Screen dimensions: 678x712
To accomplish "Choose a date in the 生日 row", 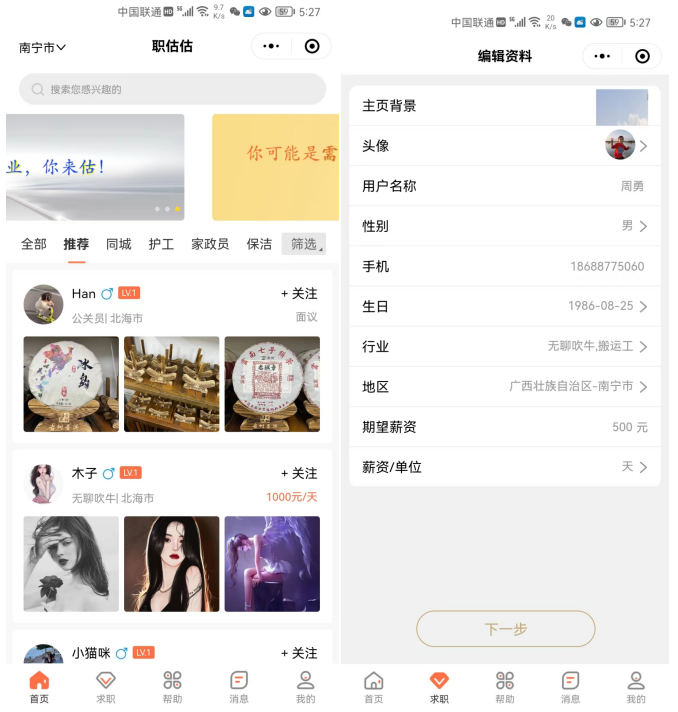I will tap(504, 306).
